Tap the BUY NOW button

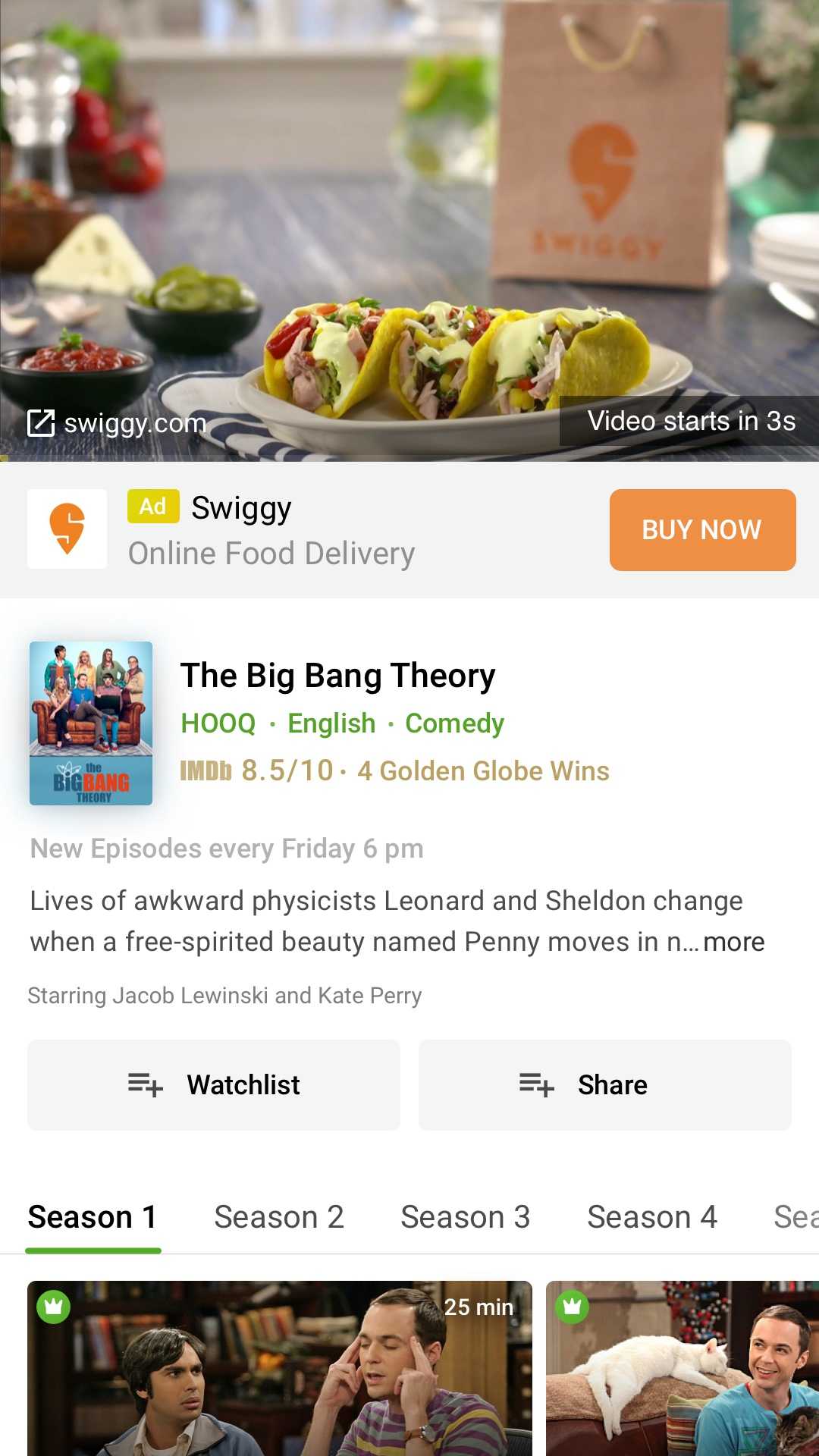pos(702,530)
